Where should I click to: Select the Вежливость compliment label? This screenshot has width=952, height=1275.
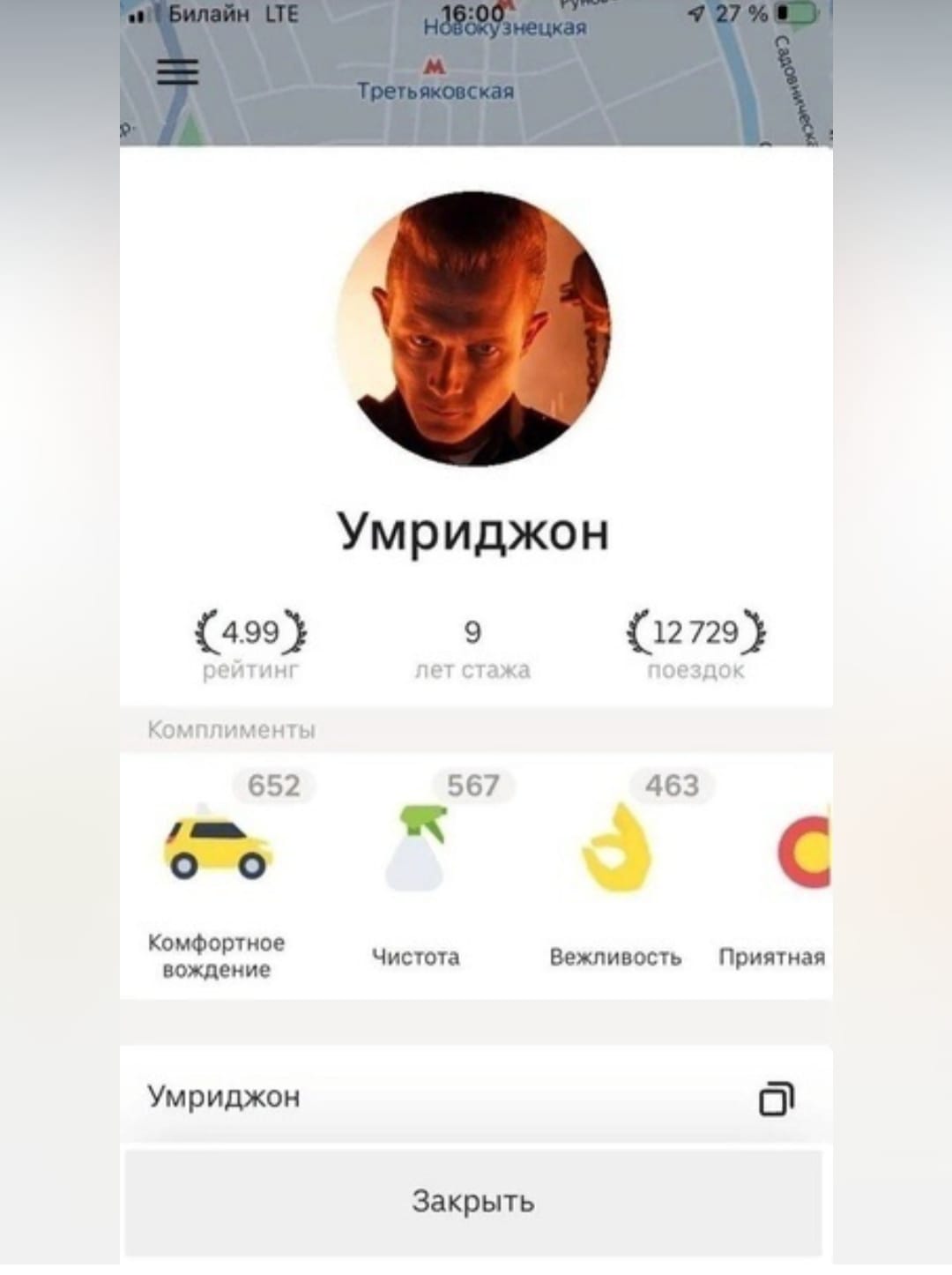(x=617, y=955)
